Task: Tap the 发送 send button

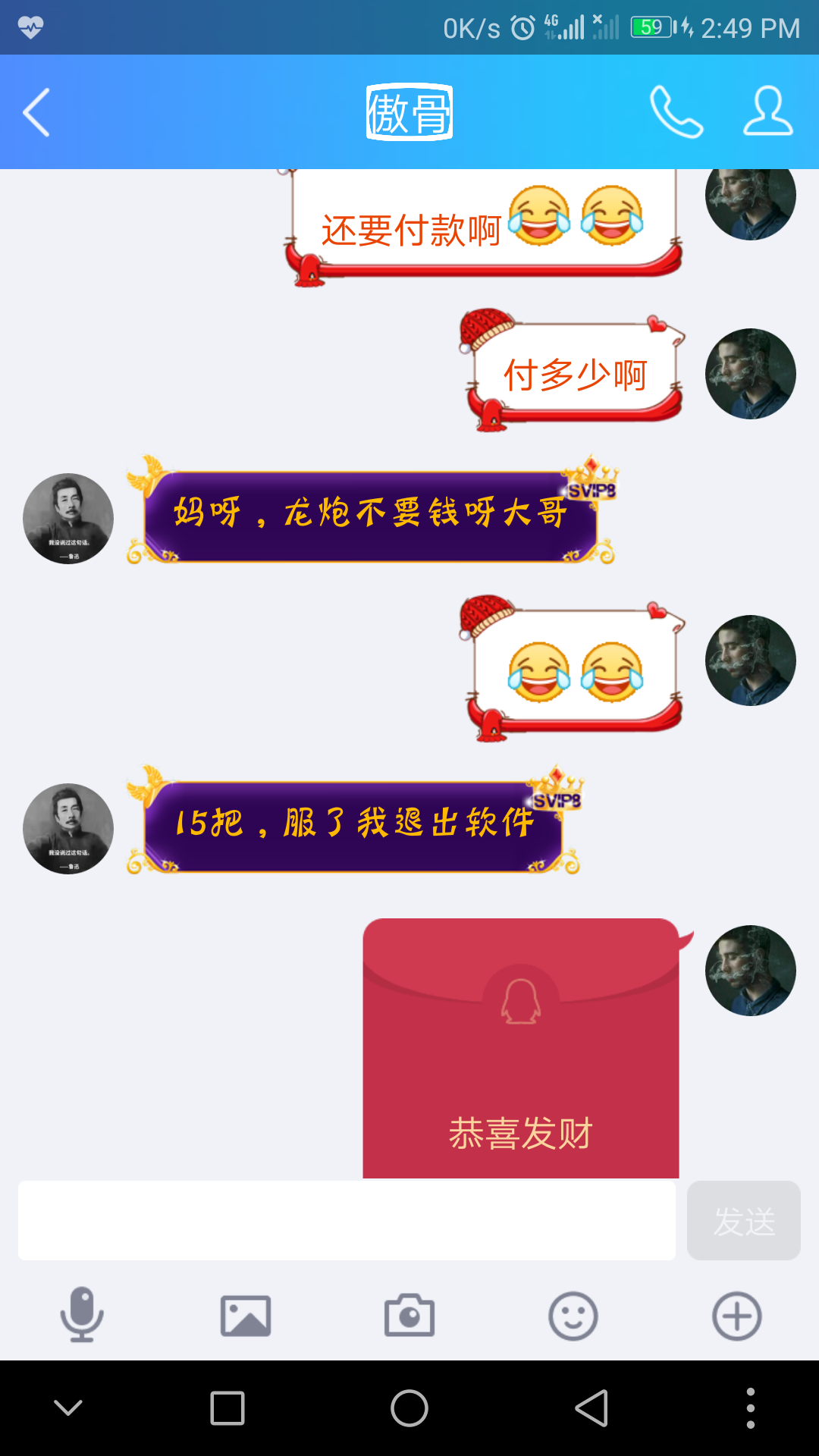Action: 743,1220
